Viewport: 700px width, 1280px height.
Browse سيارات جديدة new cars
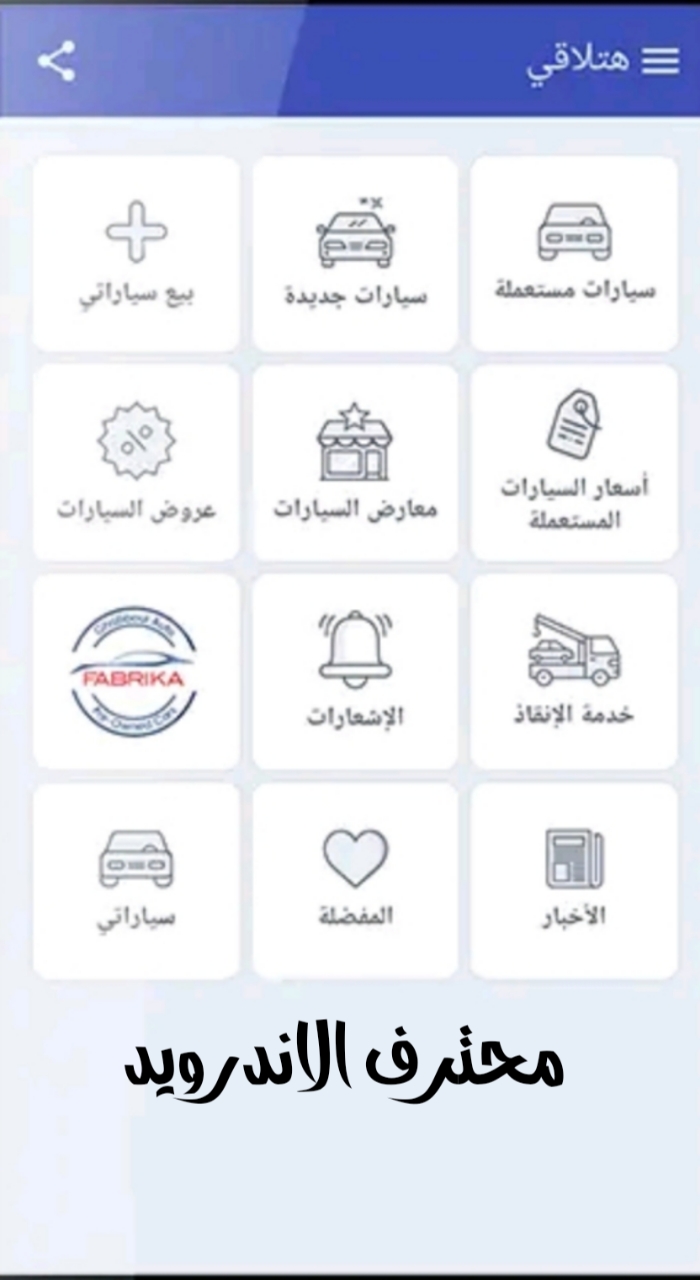[x=355, y=253]
